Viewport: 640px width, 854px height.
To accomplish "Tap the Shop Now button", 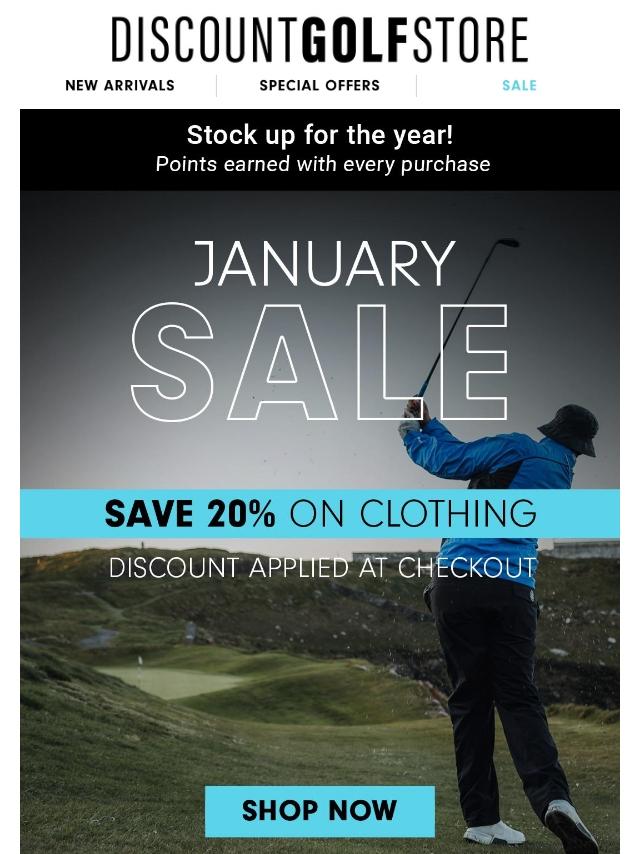I will click(320, 810).
